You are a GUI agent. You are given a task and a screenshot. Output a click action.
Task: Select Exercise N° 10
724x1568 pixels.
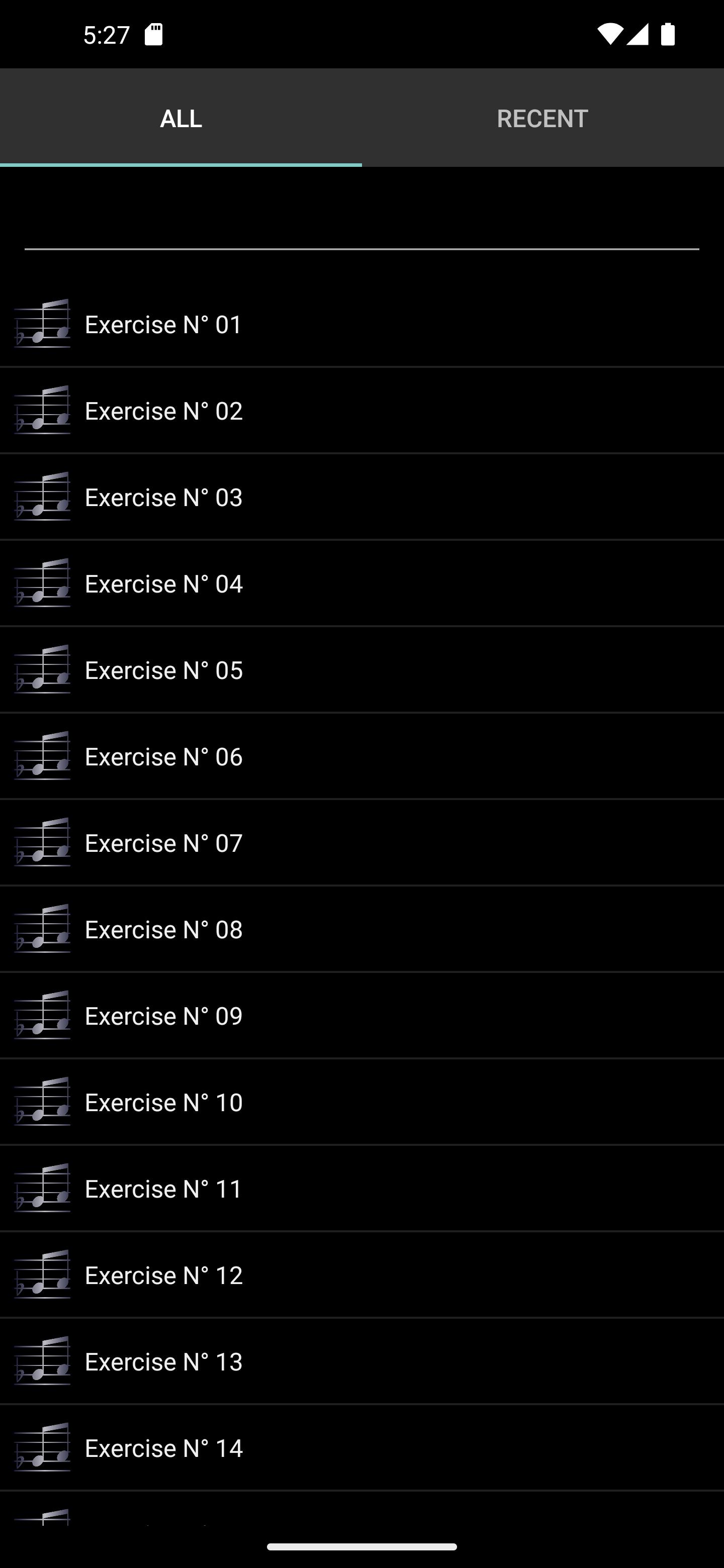tap(361, 1102)
